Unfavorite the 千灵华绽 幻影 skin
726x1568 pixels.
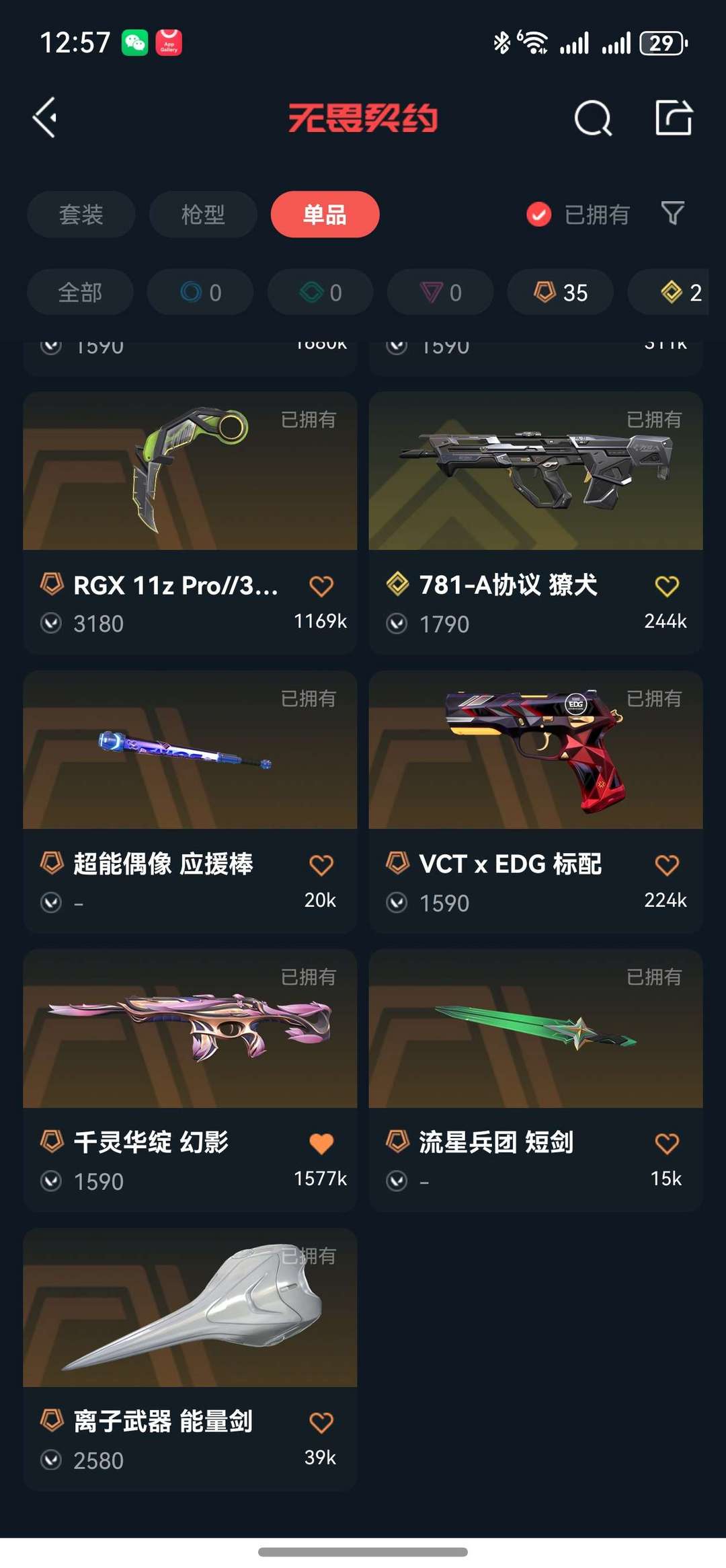[x=321, y=1144]
